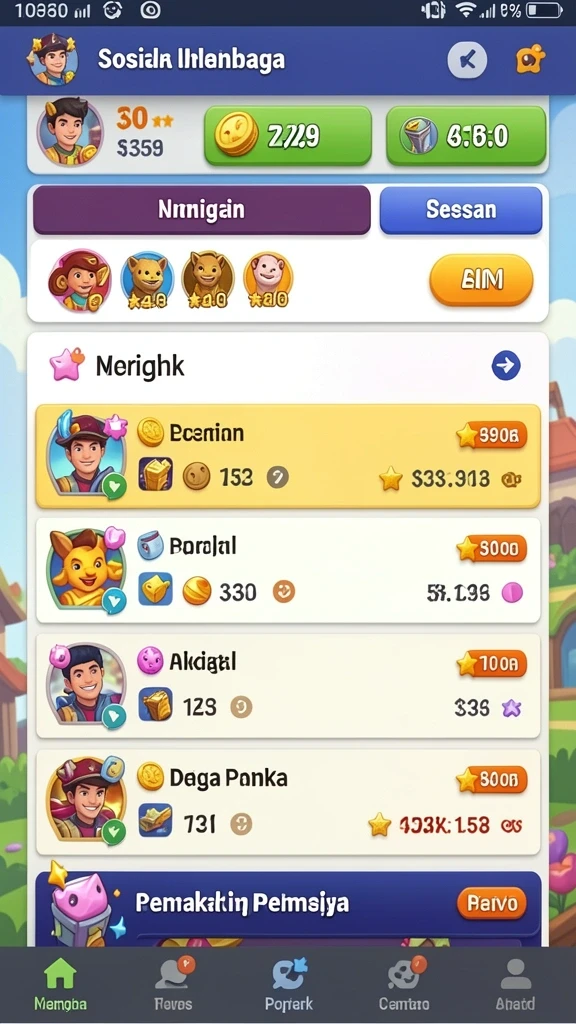Open the profile avatar in the top bar
Image resolution: width=576 pixels, height=1024 pixels.
[52, 60]
